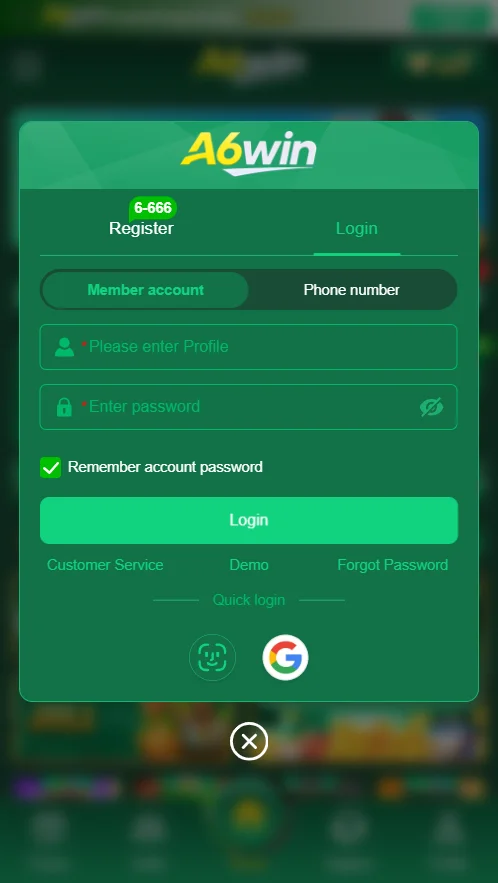Viewport: 498px width, 883px height.
Task: Focus the Please enter Profile field
Action: pos(248,347)
